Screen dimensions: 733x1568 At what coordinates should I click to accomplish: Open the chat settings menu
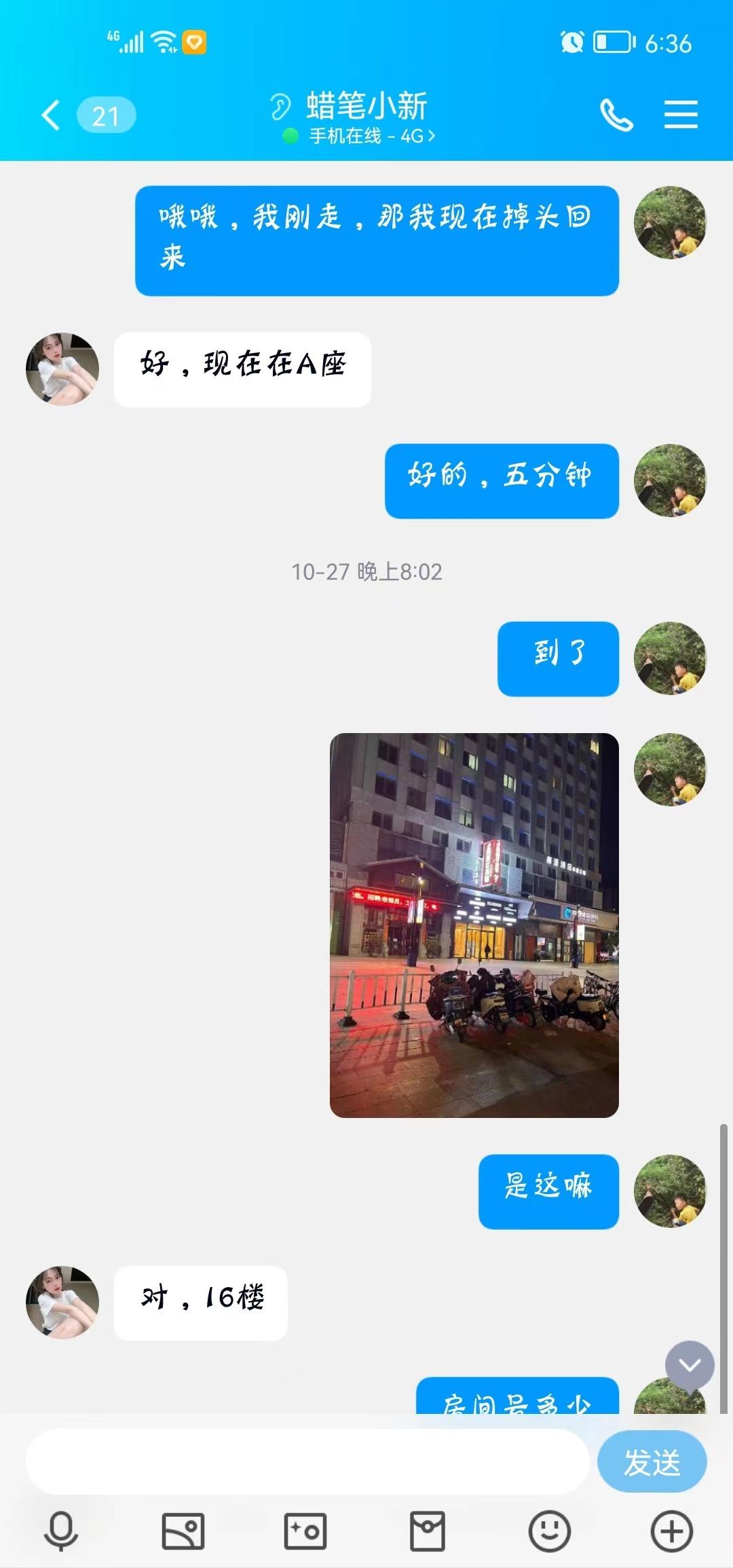681,114
